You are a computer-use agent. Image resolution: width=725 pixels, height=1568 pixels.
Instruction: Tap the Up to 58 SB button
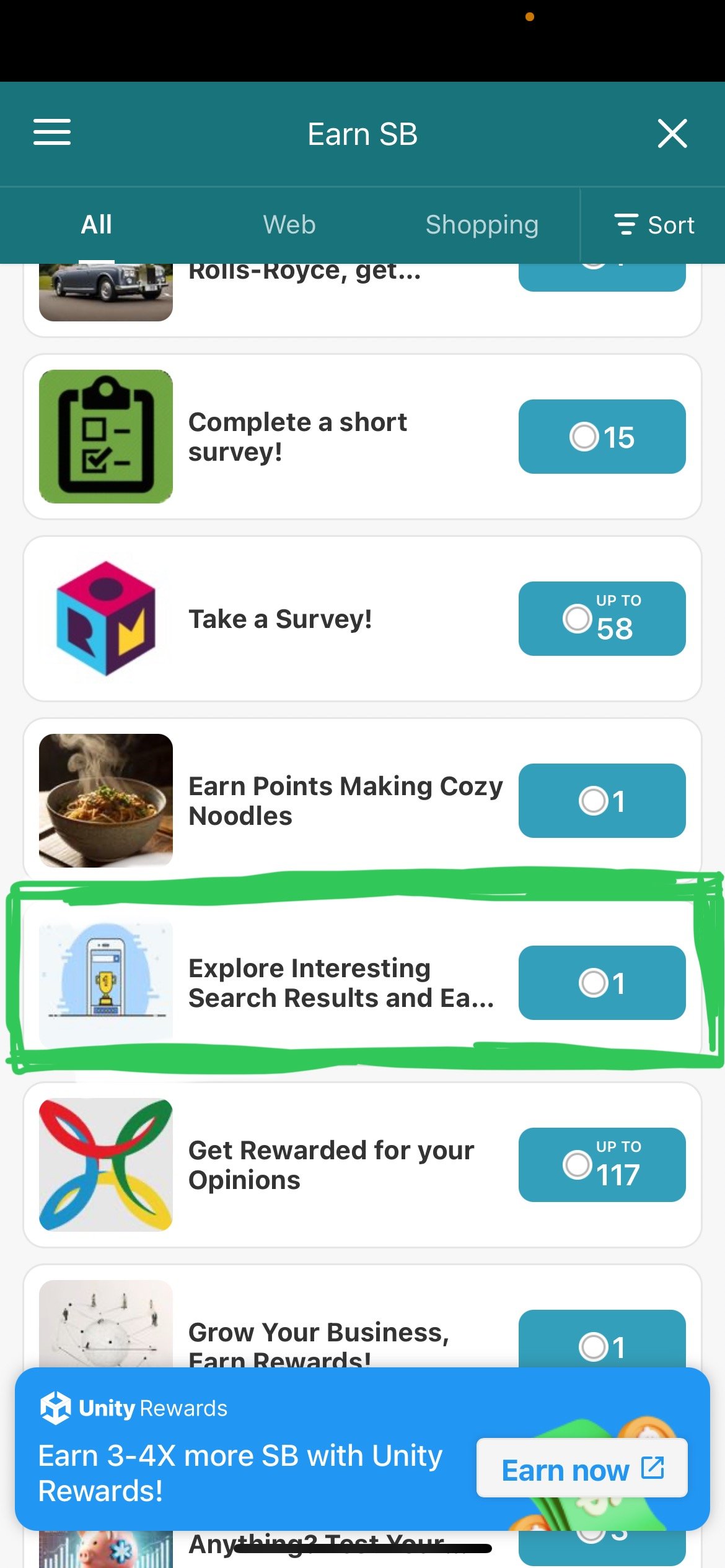tap(602, 619)
